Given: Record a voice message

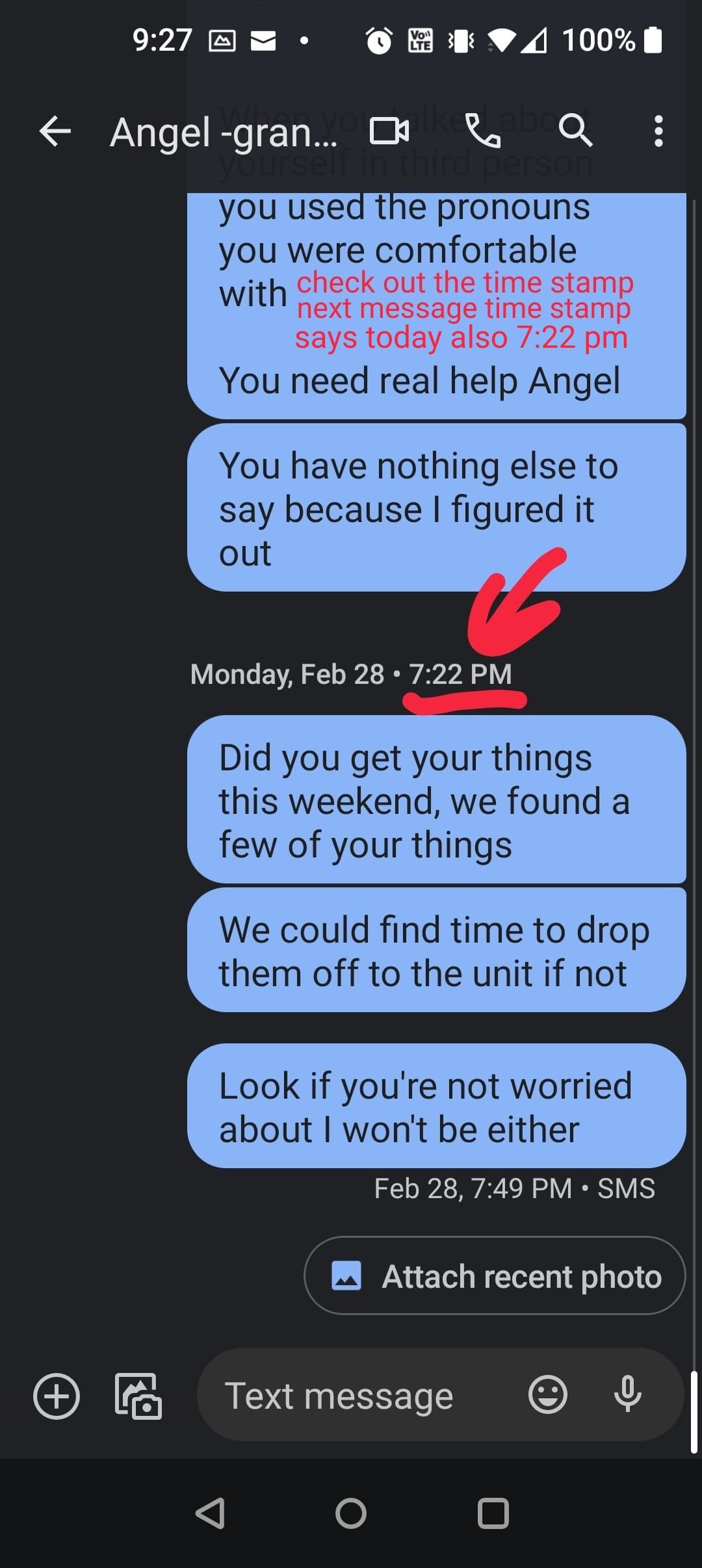Looking at the screenshot, I should (627, 1394).
